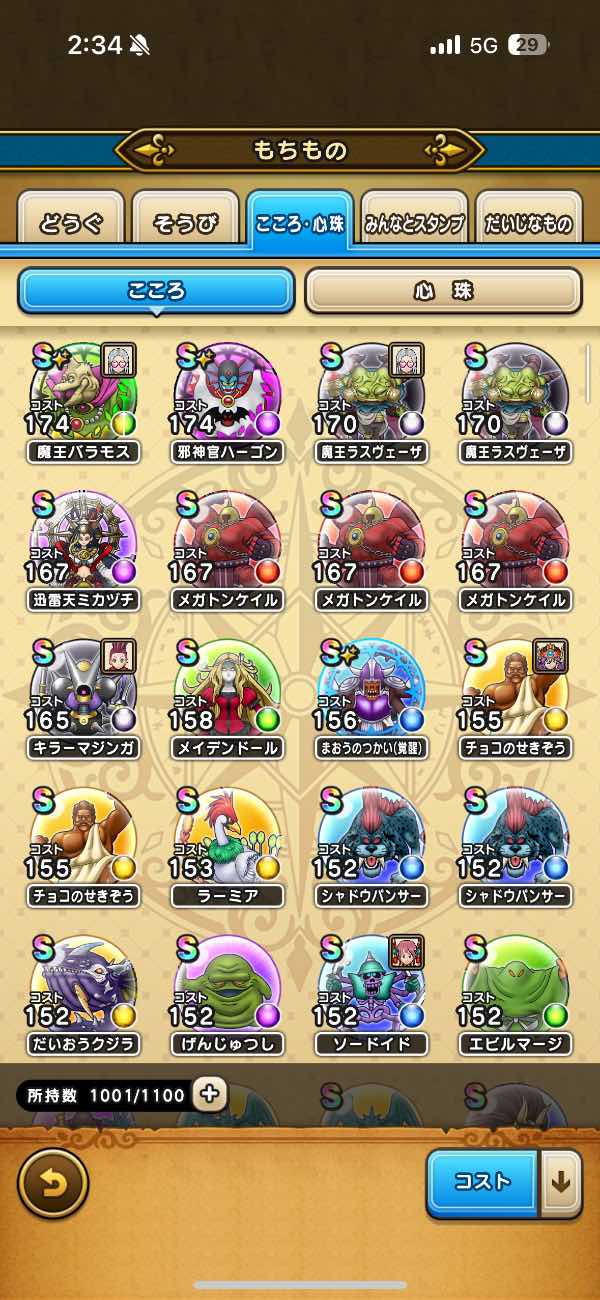
Task: Open the ソードイド heart
Action: [x=371, y=994]
